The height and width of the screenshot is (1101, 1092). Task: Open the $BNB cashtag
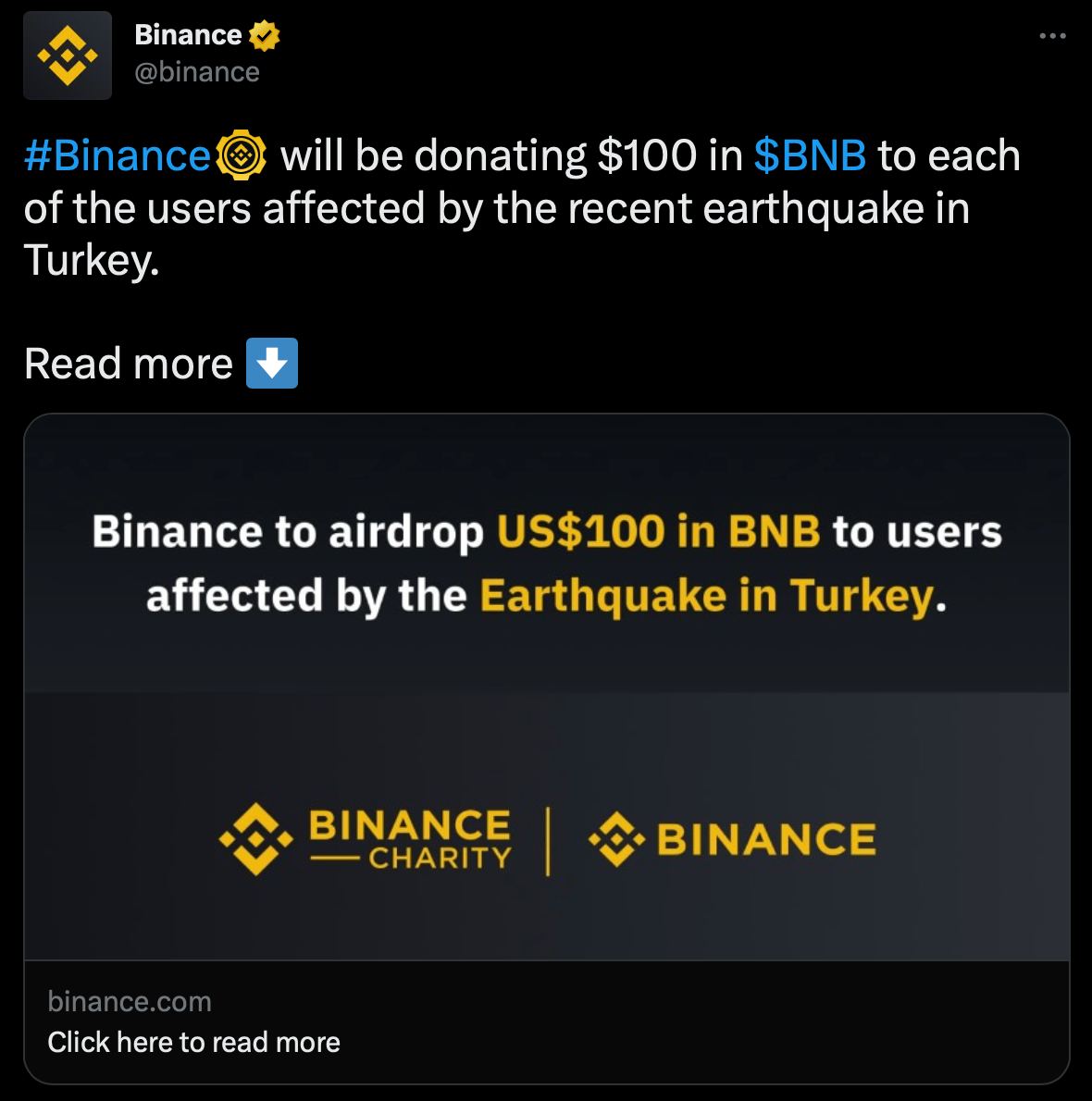[x=810, y=155]
